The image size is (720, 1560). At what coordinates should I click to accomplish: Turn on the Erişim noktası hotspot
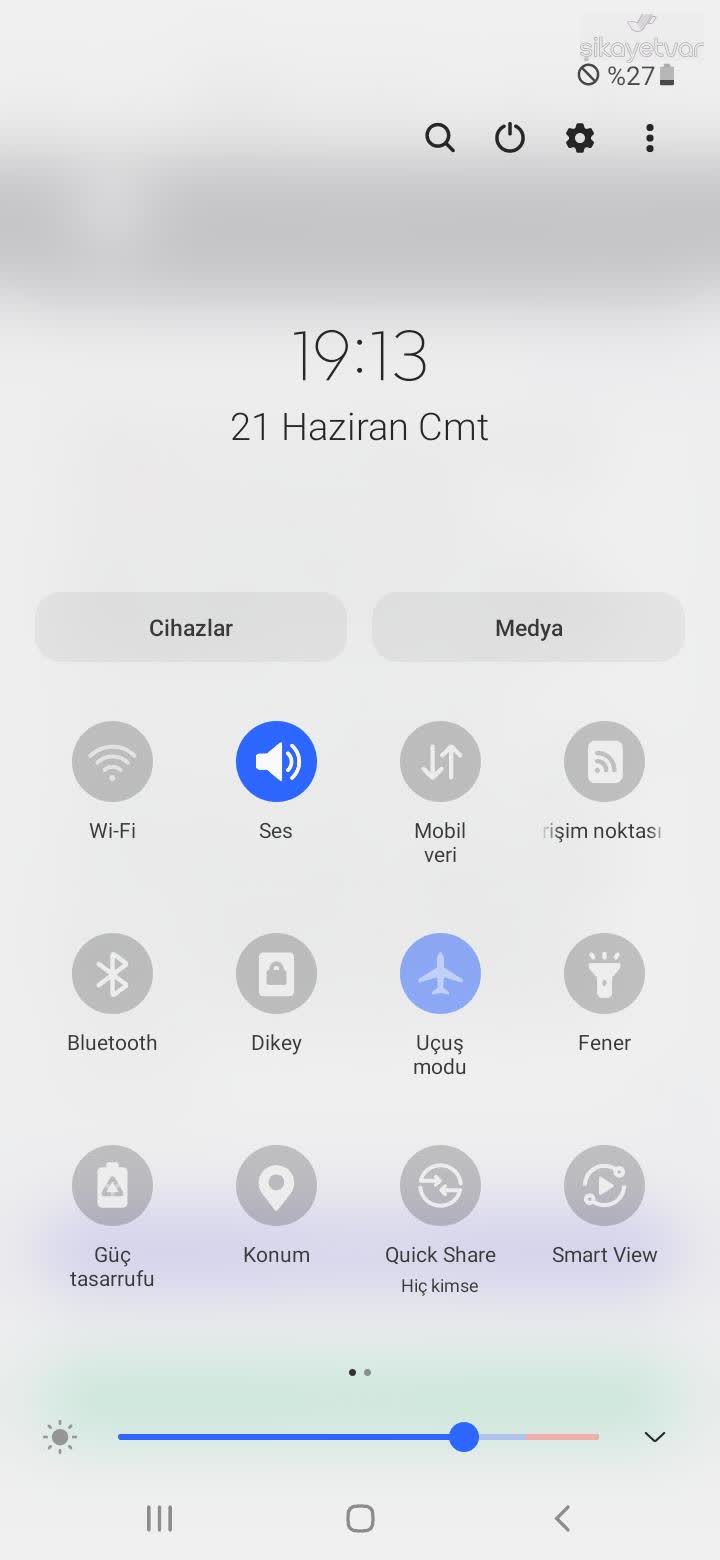tap(604, 762)
